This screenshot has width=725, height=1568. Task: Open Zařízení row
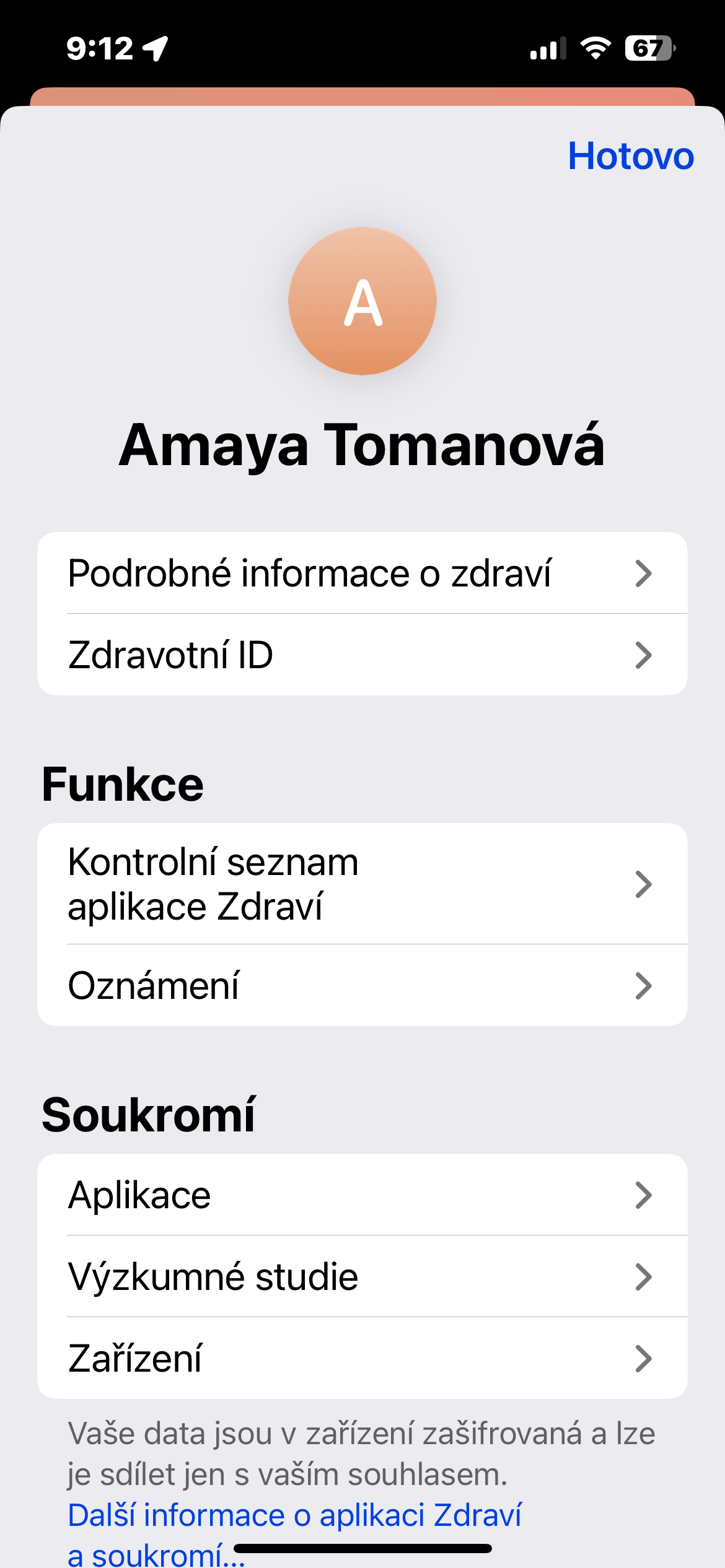pyautogui.click(x=362, y=1358)
